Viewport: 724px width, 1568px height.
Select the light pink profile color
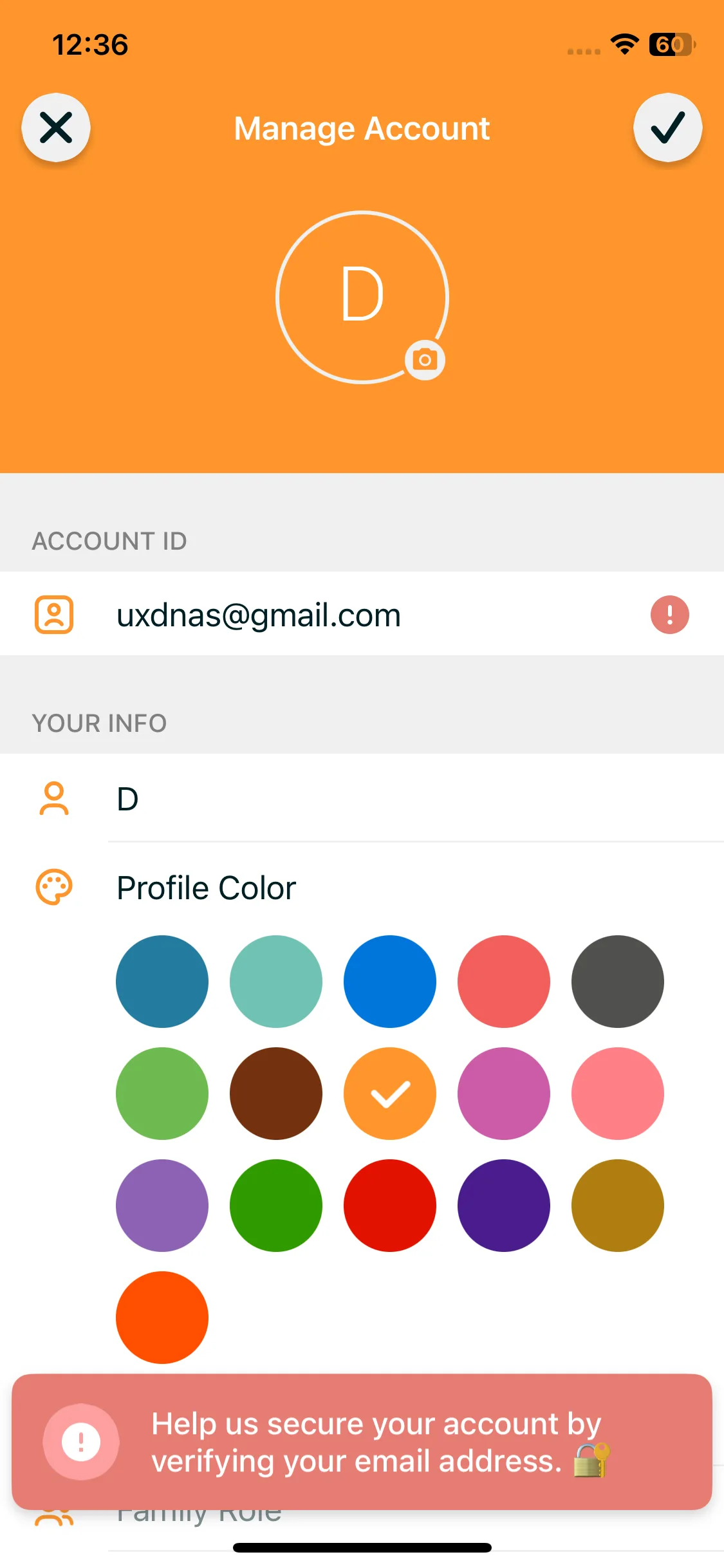click(x=618, y=1094)
